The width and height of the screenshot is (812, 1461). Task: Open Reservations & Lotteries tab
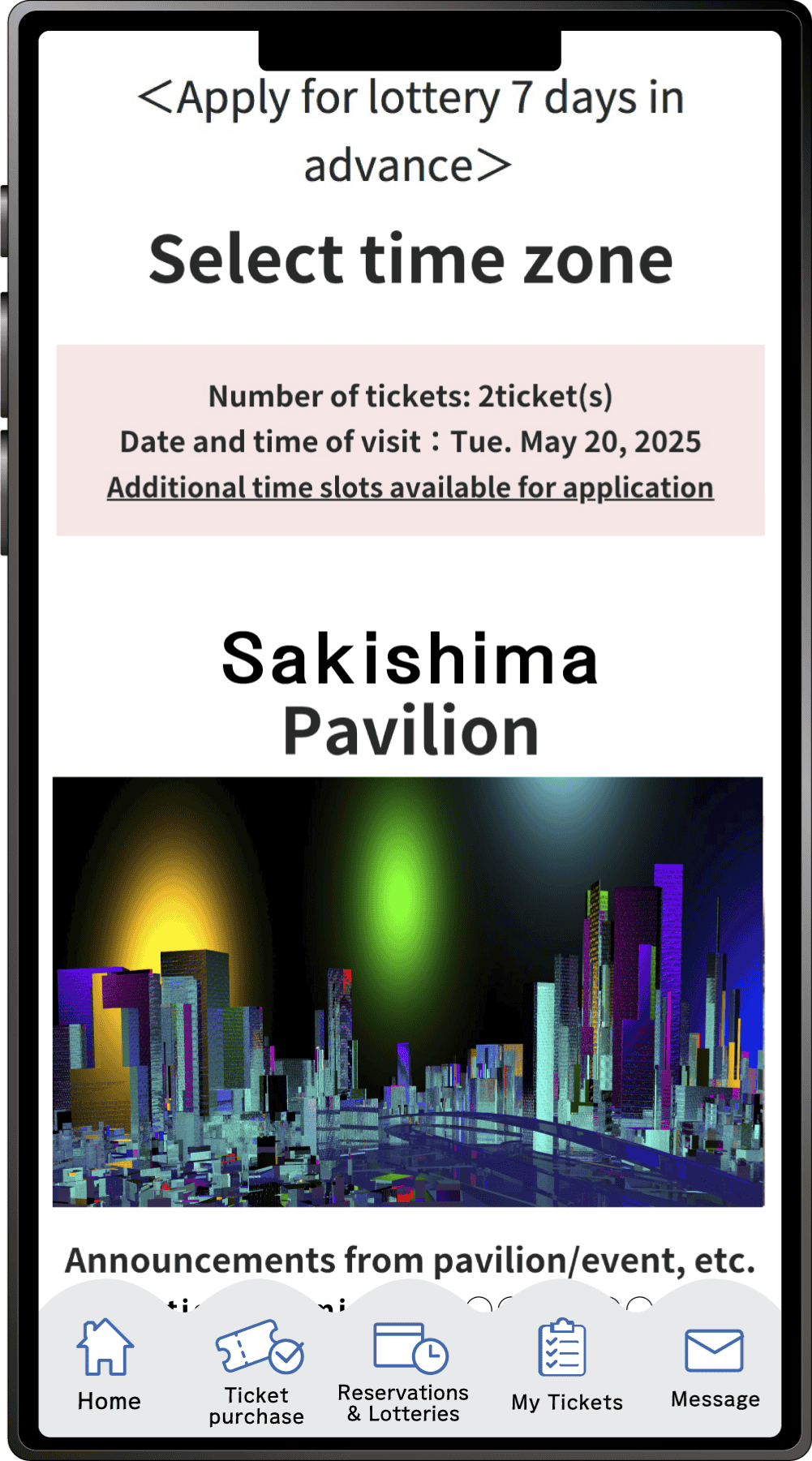click(x=405, y=1370)
